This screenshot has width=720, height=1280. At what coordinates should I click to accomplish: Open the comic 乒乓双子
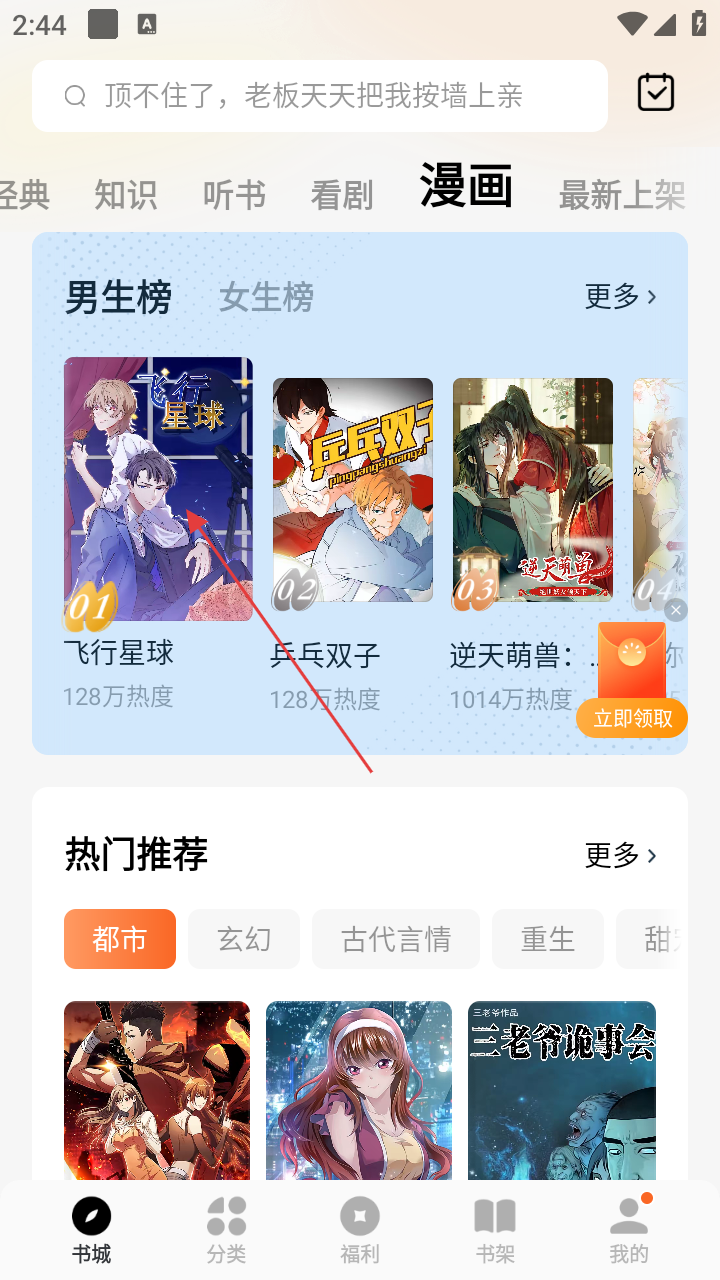[353, 490]
